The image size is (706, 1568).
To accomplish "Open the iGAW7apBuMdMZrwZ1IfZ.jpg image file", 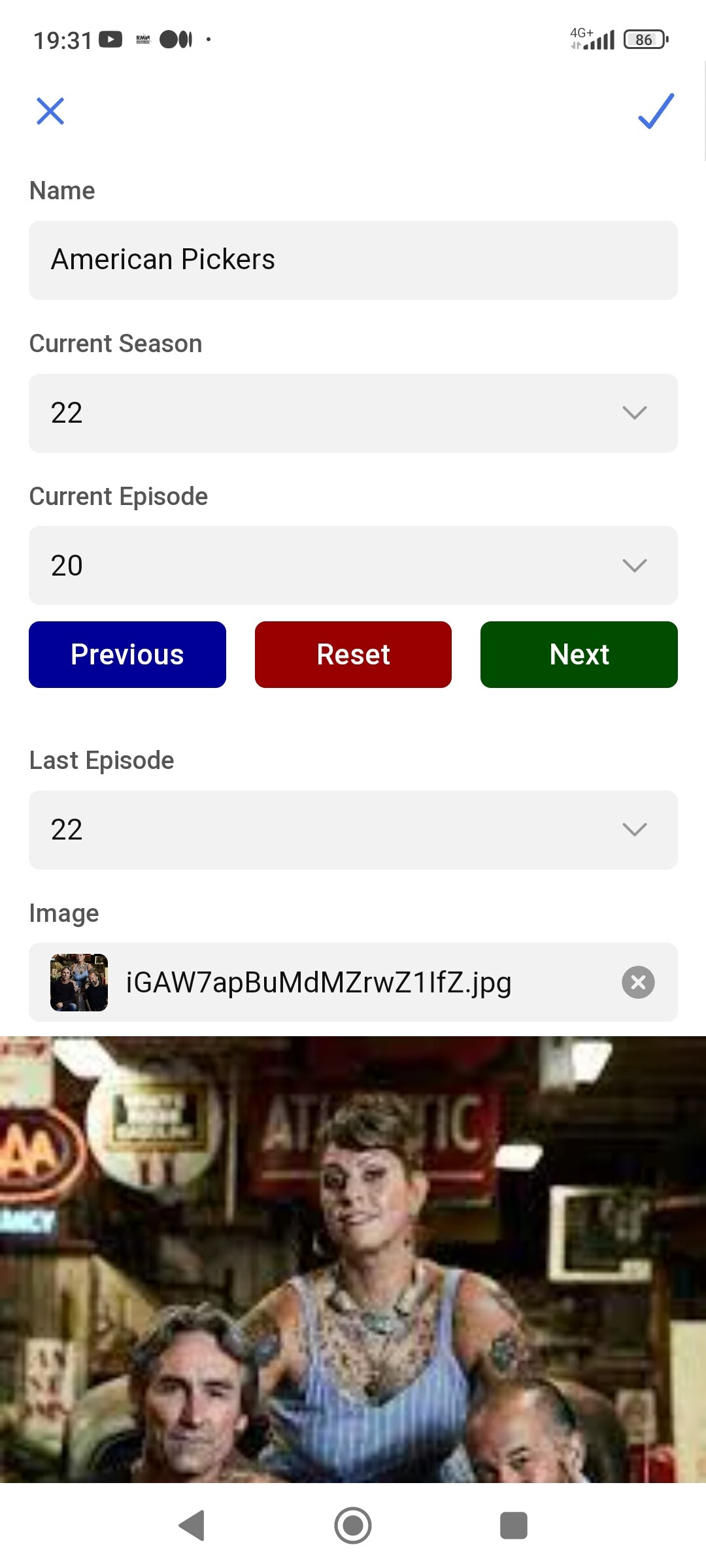I will click(318, 982).
